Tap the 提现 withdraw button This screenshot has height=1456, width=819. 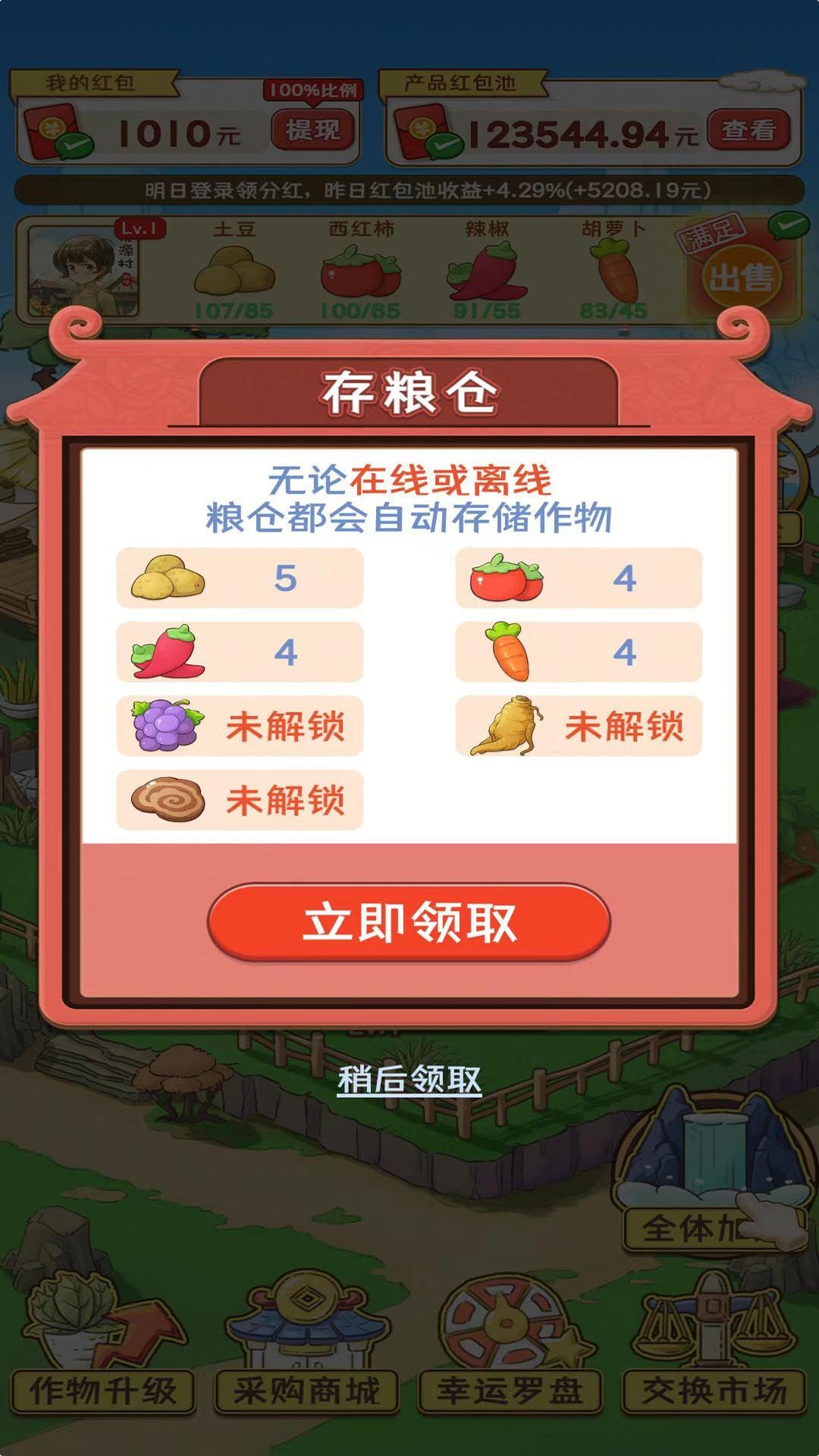point(314,129)
